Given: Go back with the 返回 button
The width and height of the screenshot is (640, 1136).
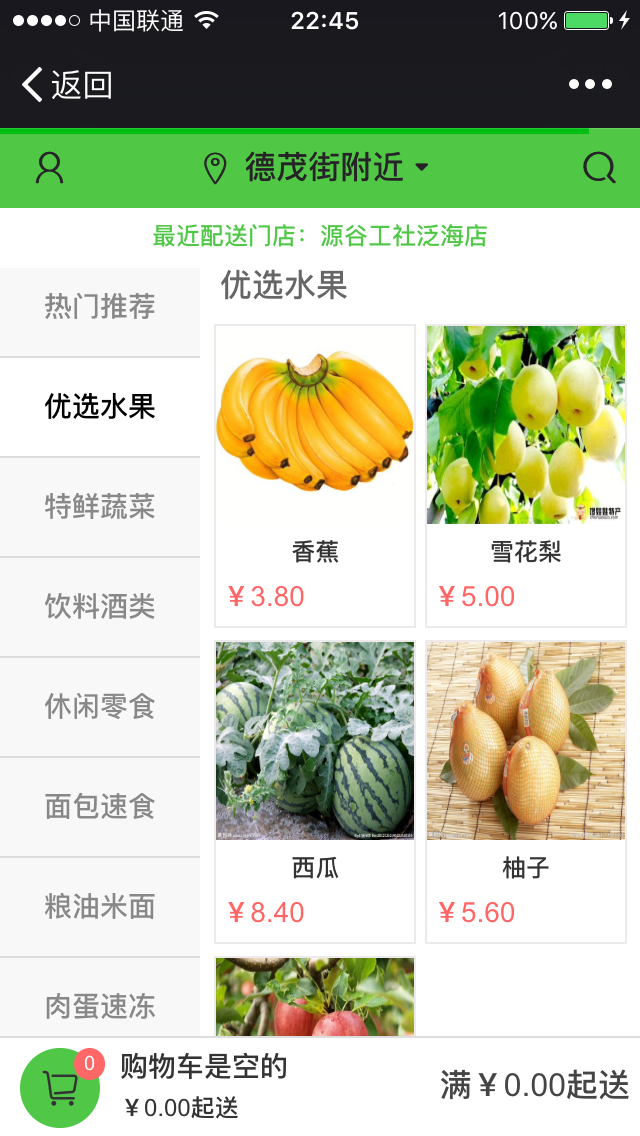Looking at the screenshot, I should (67, 85).
